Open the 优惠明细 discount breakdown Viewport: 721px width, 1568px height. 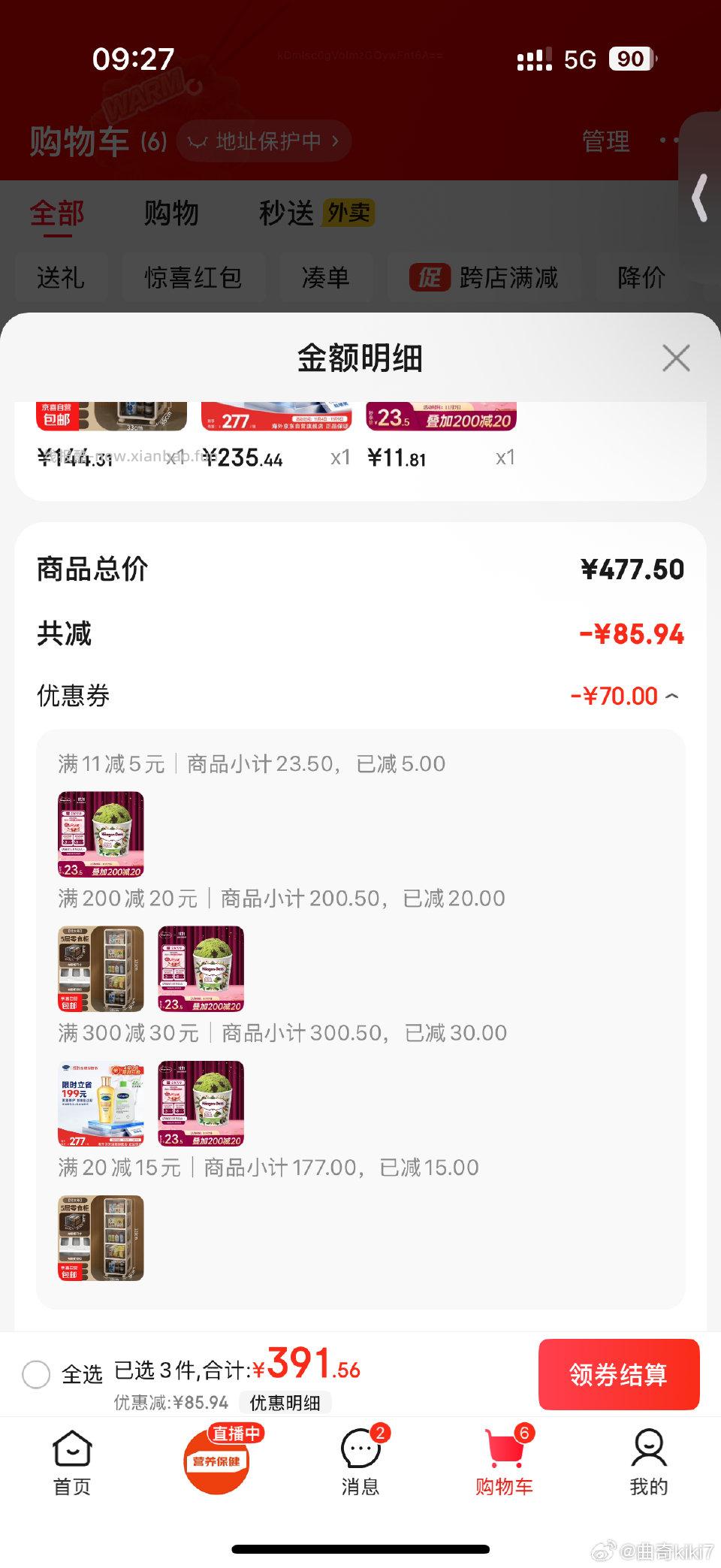tap(285, 1403)
